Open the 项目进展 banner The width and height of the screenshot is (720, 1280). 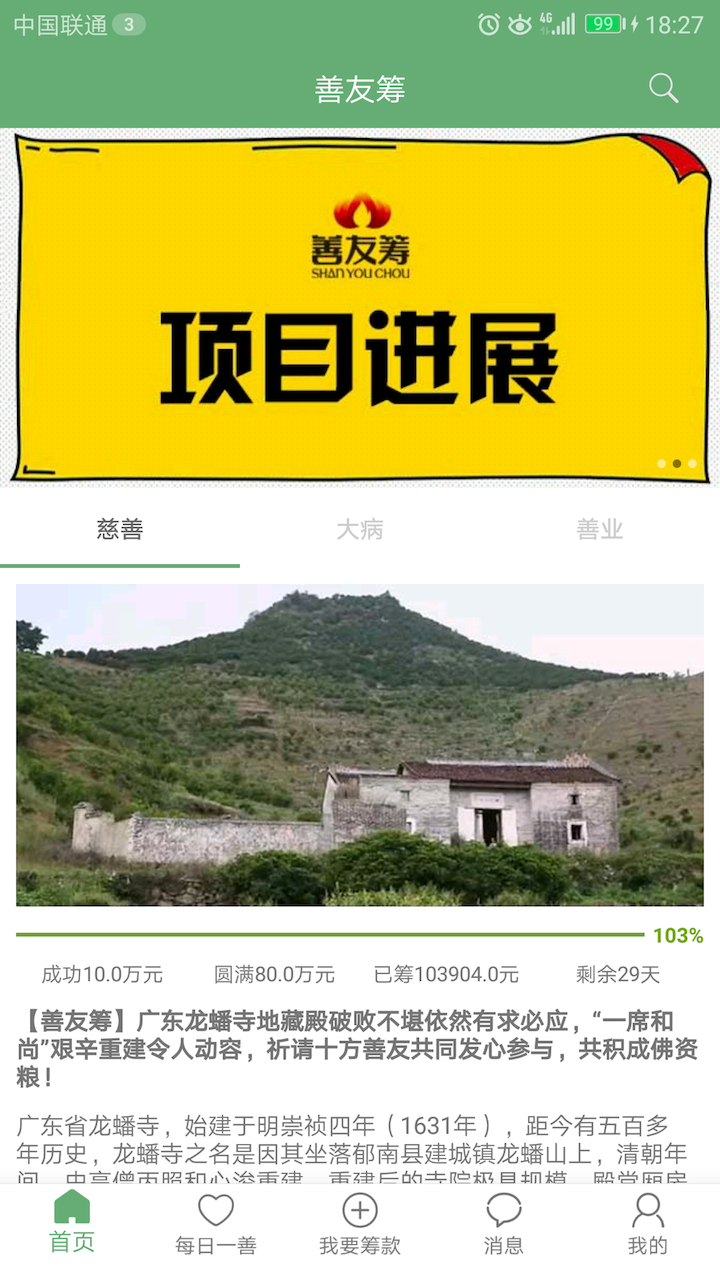pyautogui.click(x=360, y=306)
